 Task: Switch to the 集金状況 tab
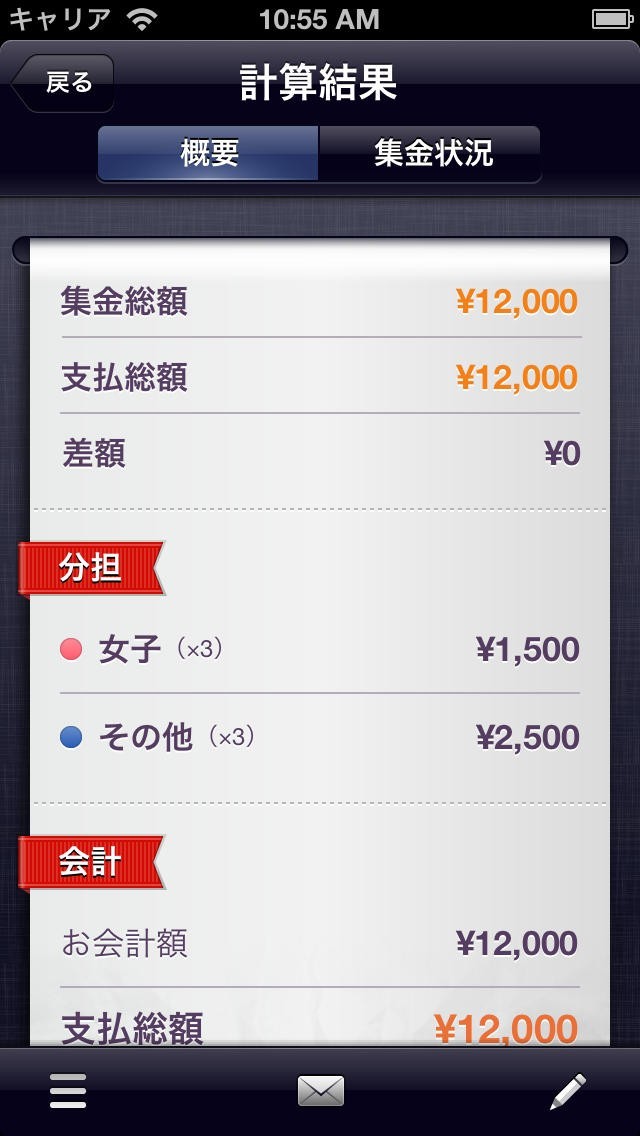coord(431,154)
